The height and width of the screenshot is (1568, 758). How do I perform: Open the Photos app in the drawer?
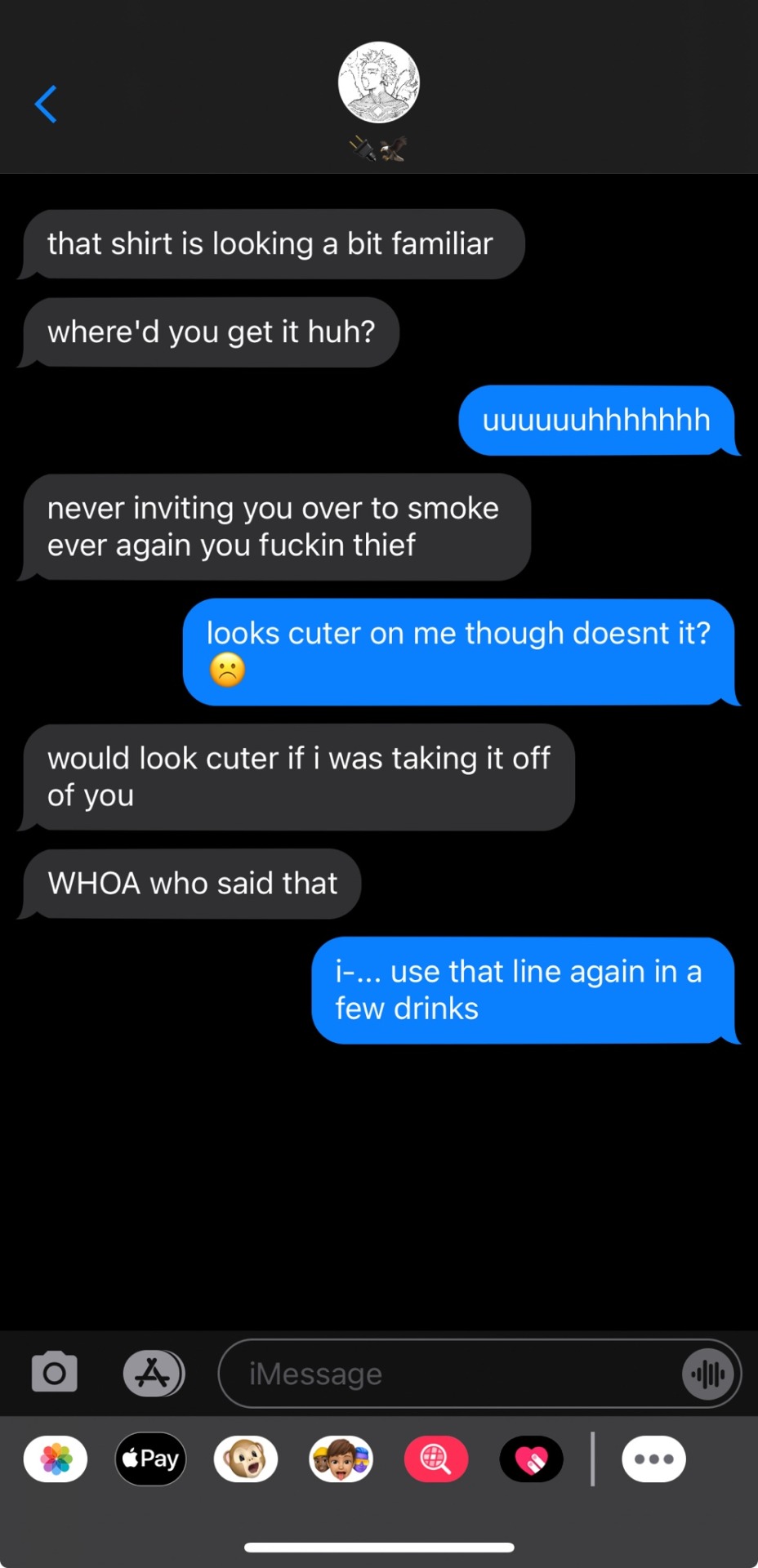point(56,1459)
